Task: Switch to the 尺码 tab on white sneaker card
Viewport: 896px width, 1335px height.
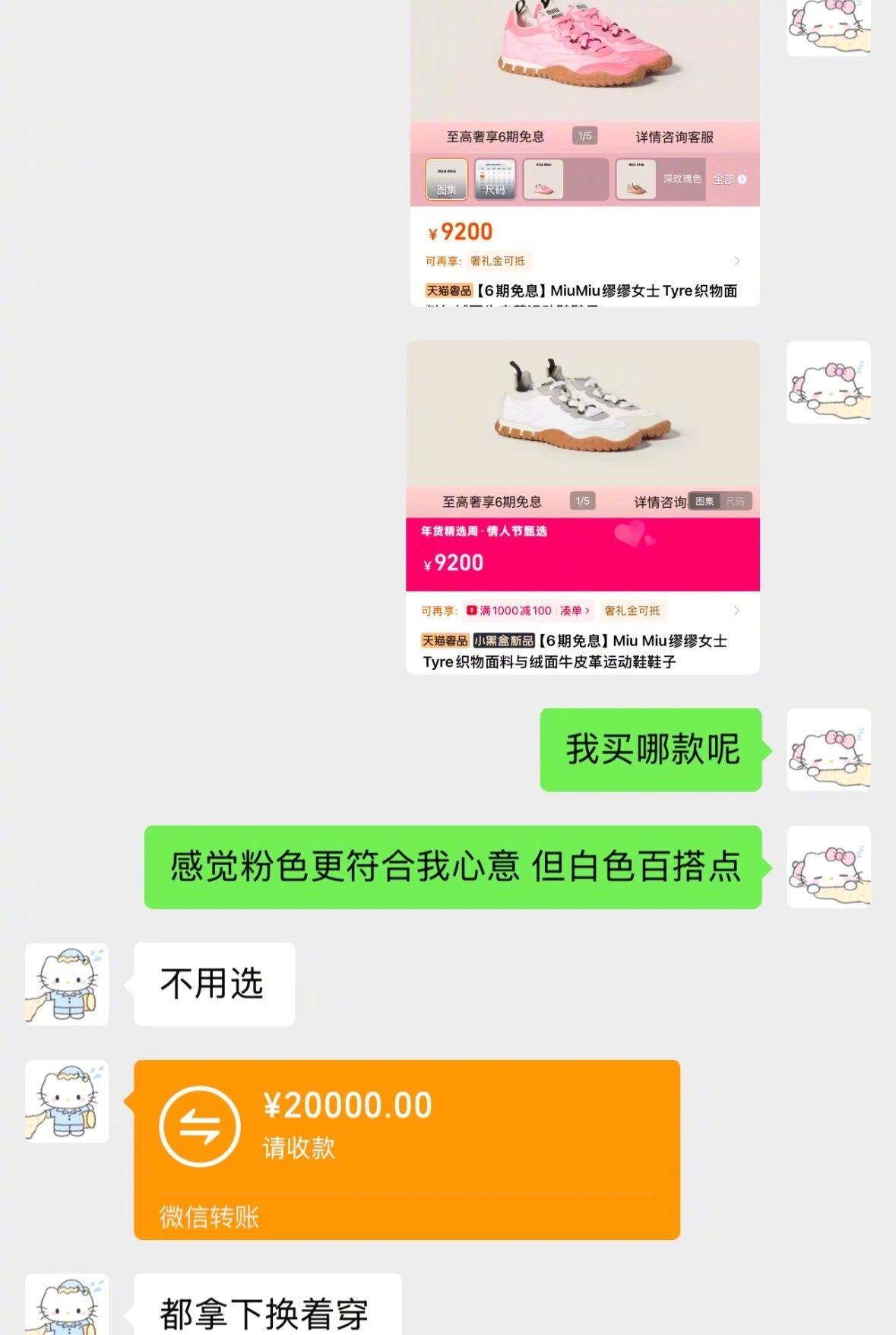Action: coord(734,501)
